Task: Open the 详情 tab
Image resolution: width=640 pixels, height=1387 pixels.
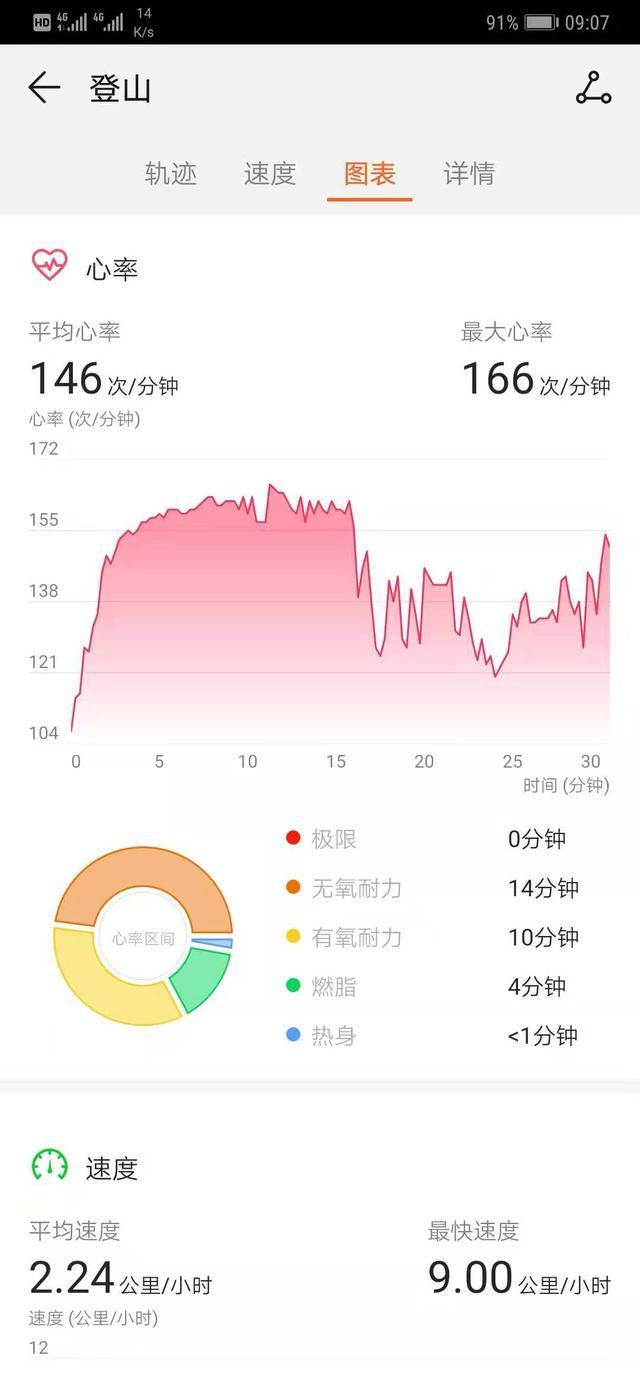Action: click(x=469, y=174)
